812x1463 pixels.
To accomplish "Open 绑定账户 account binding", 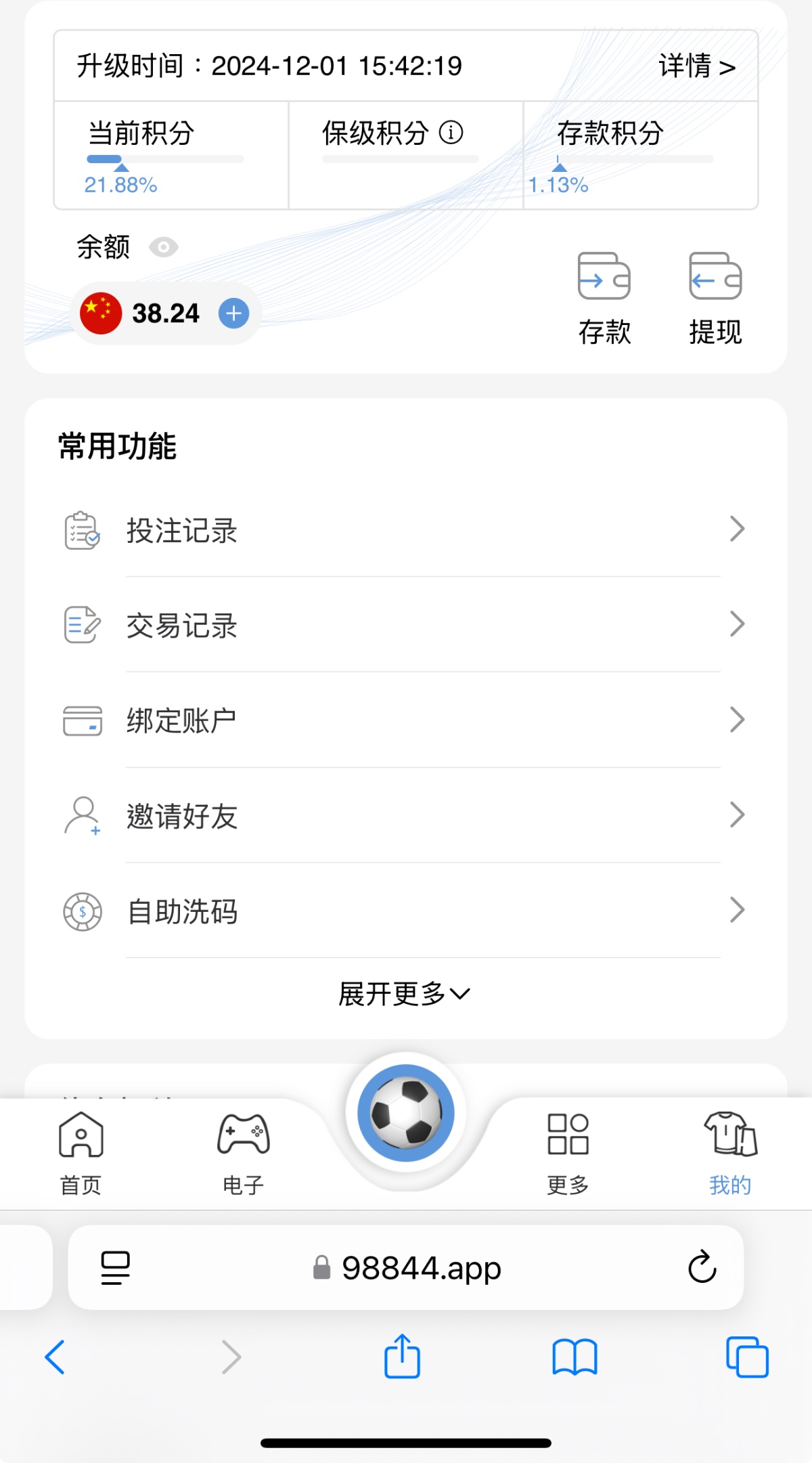I will pyautogui.click(x=405, y=720).
